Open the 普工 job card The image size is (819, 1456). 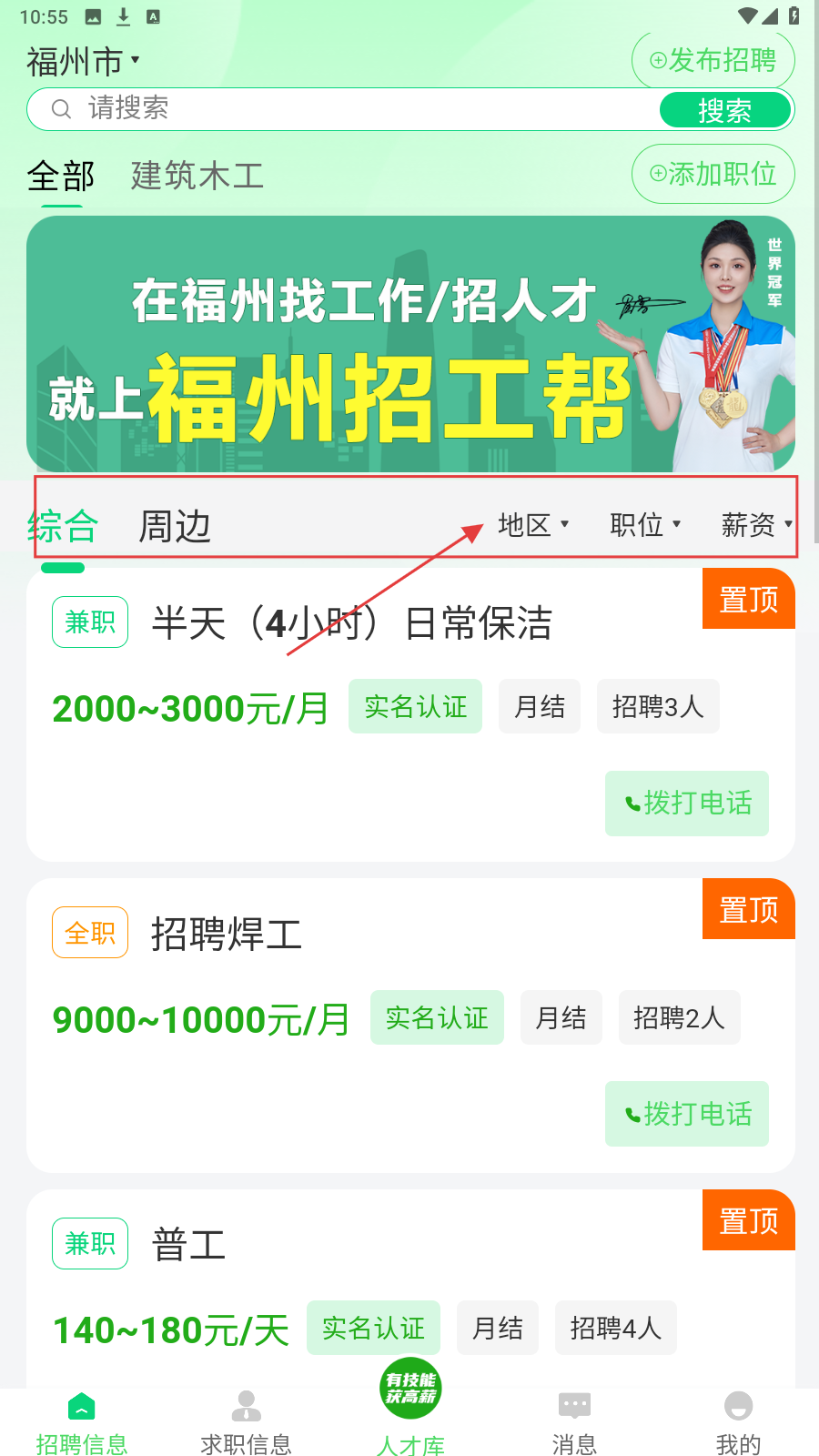[188, 1245]
